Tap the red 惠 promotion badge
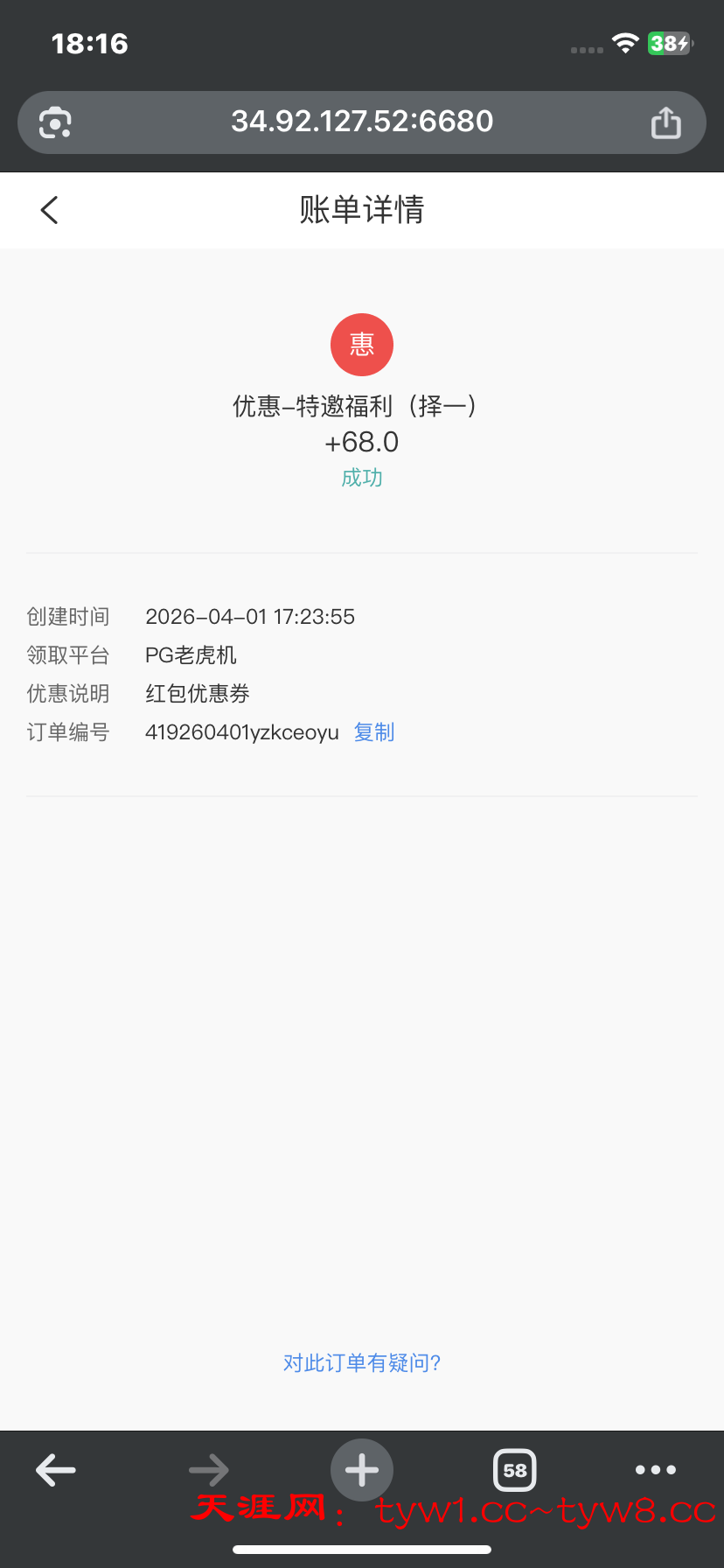724x1568 pixels. 362,344
